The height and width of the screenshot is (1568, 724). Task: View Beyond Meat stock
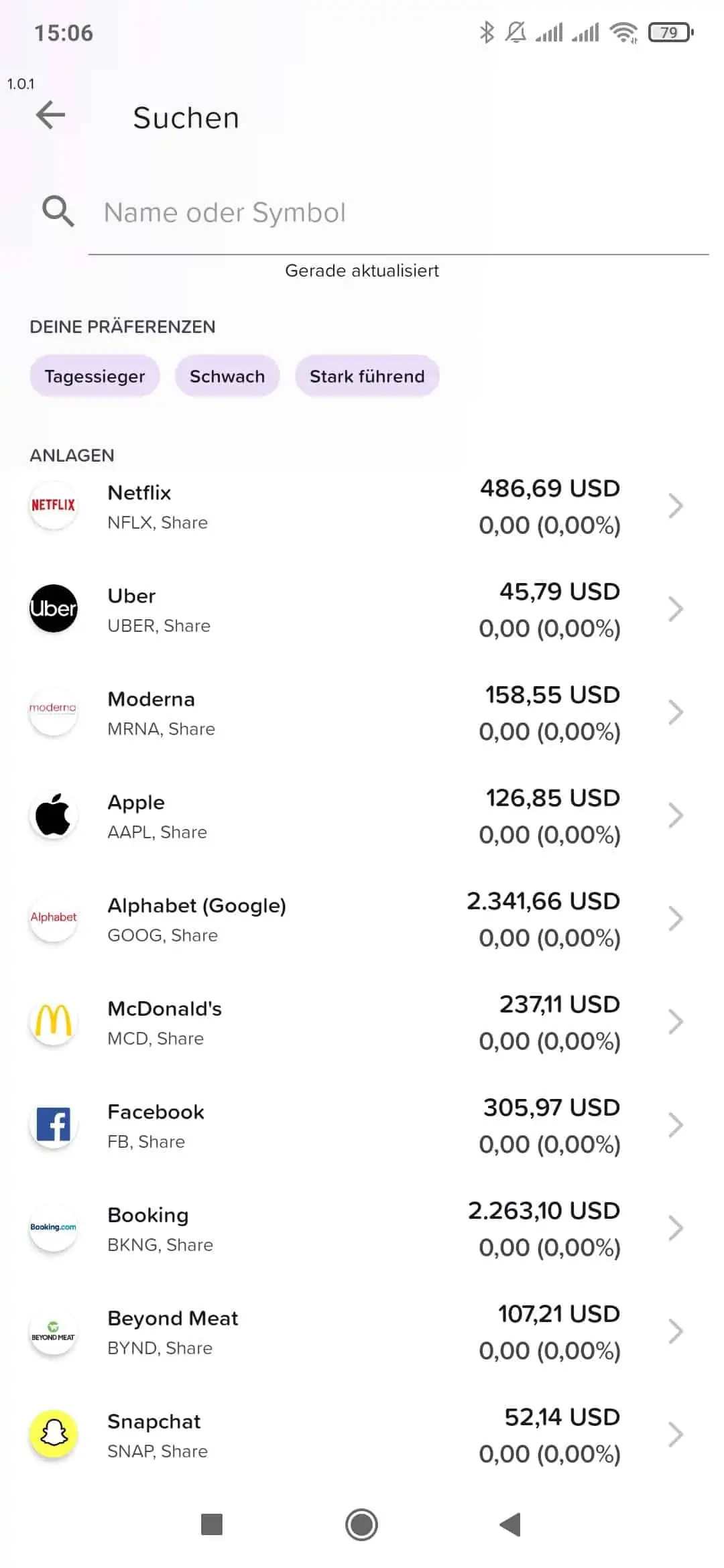pos(362,1332)
